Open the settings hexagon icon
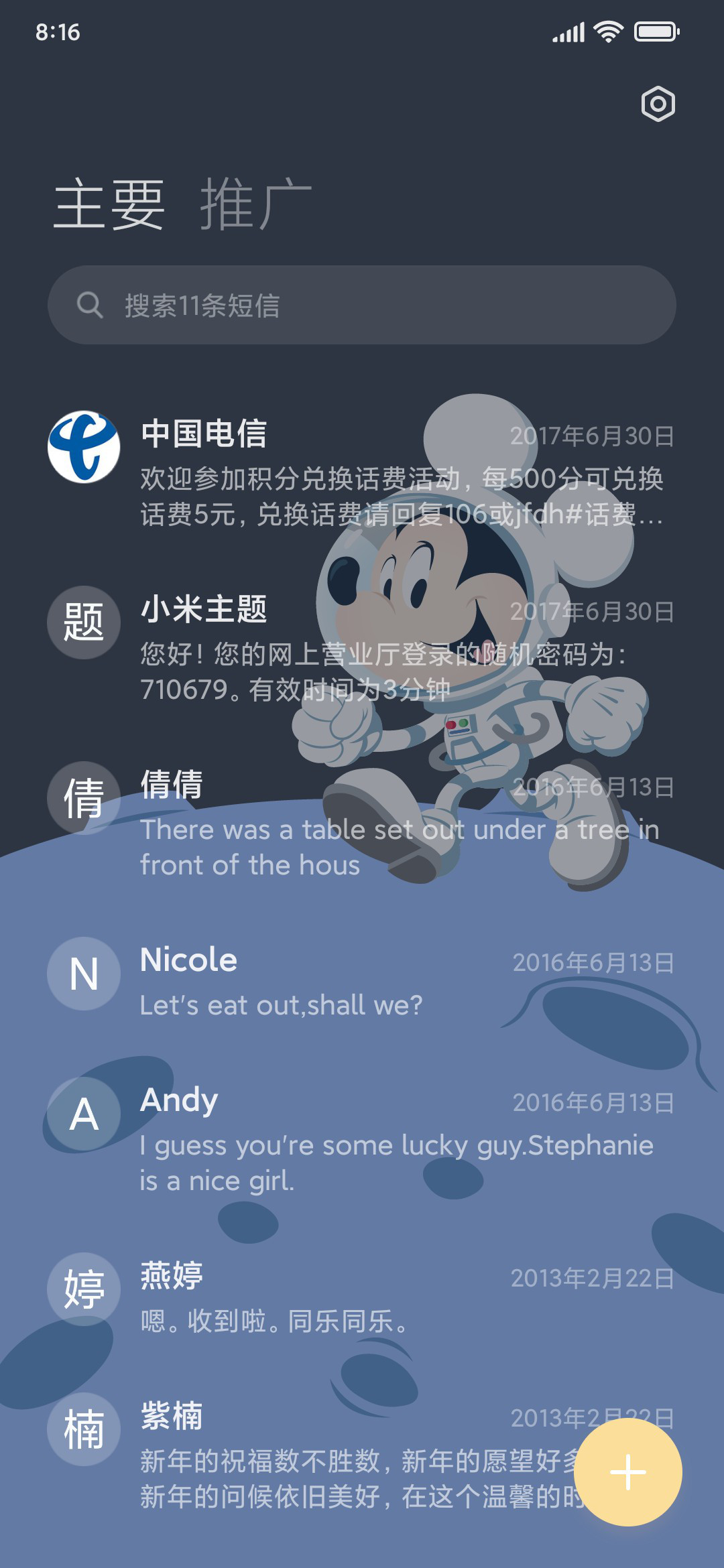This screenshot has height=1568, width=724. coord(658,104)
